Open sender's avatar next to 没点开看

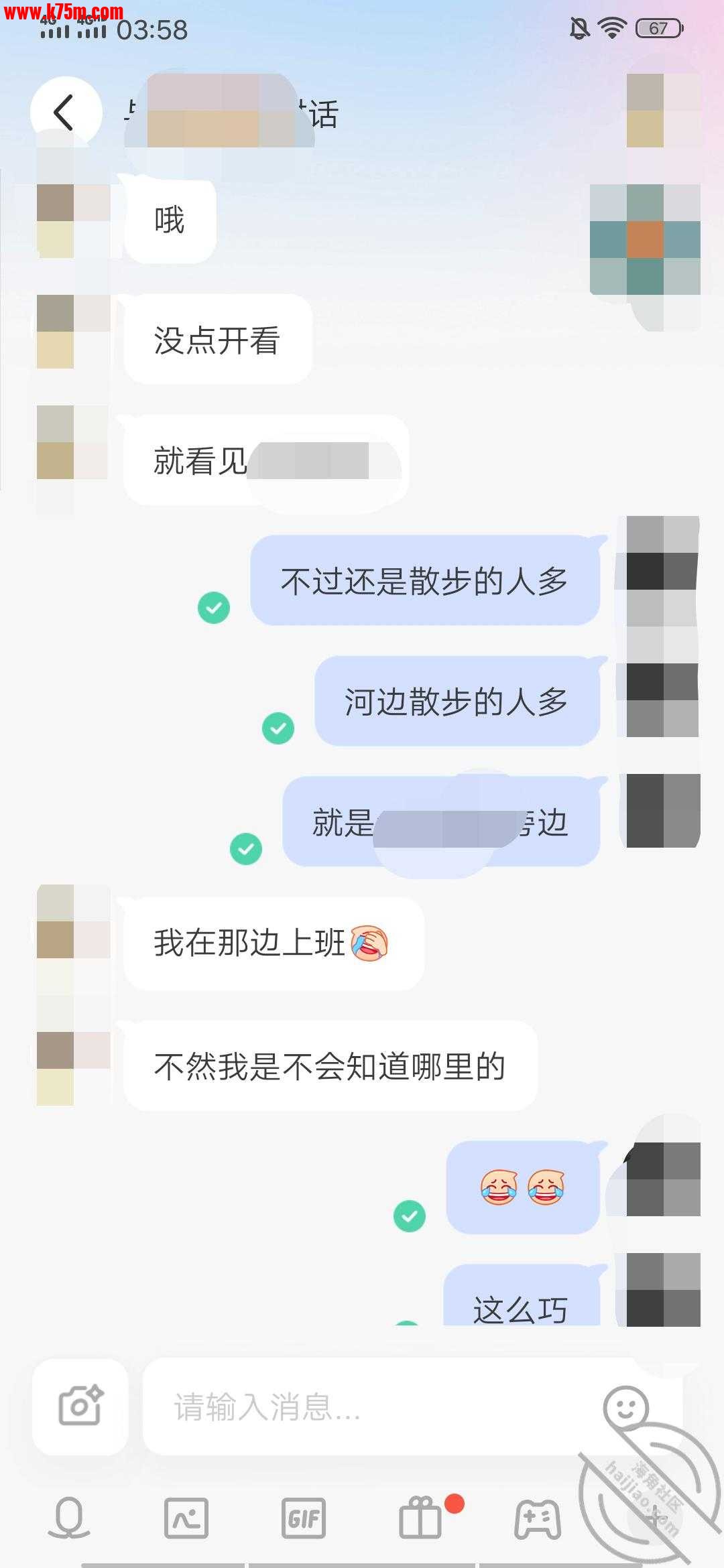72,332
